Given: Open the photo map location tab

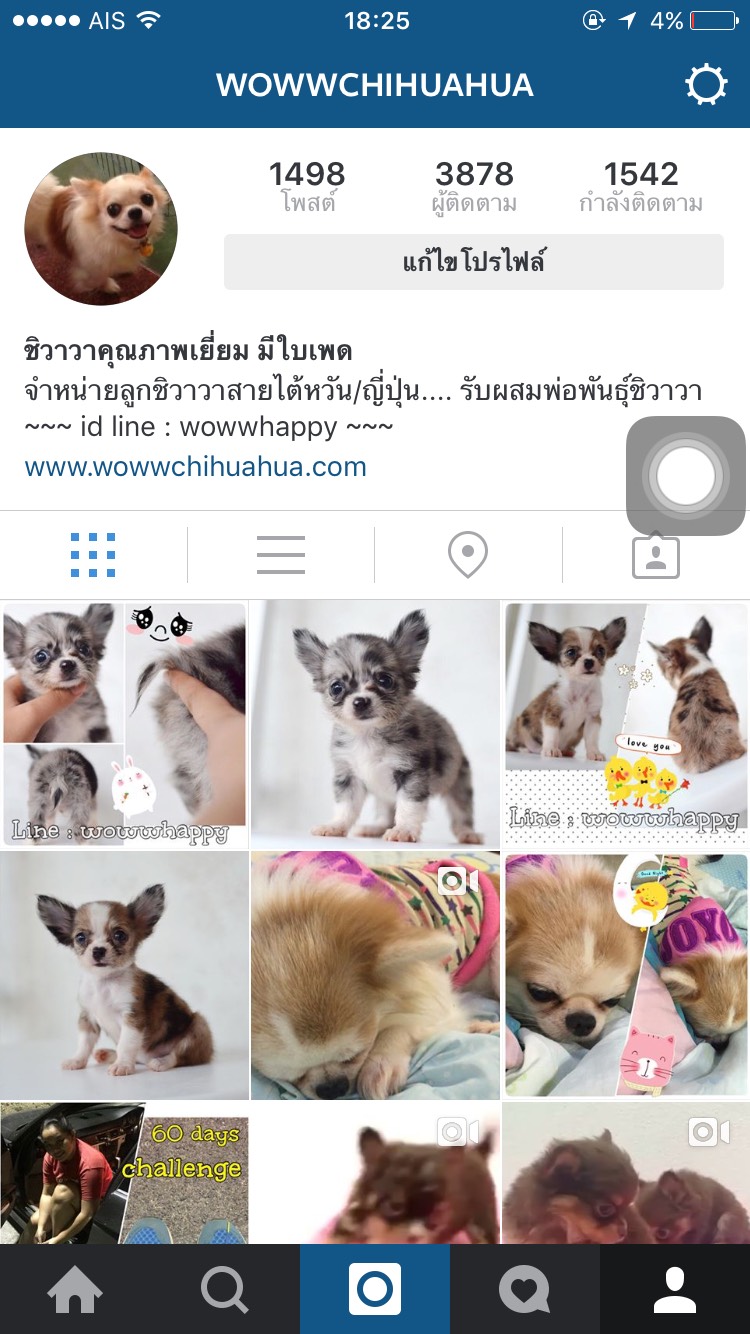Looking at the screenshot, I should pos(468,554).
